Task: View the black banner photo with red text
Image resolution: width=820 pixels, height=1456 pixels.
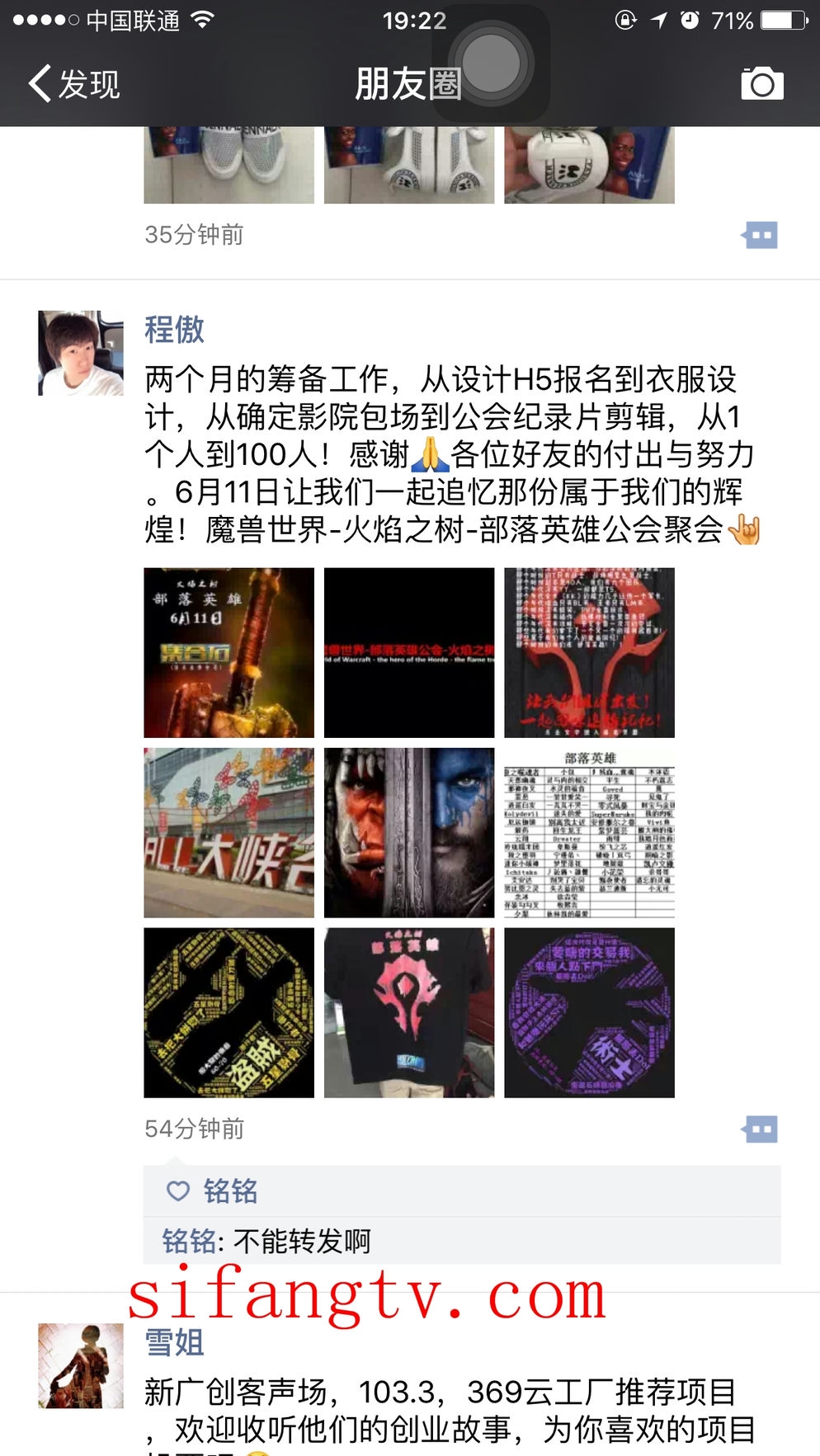Action: [409, 652]
